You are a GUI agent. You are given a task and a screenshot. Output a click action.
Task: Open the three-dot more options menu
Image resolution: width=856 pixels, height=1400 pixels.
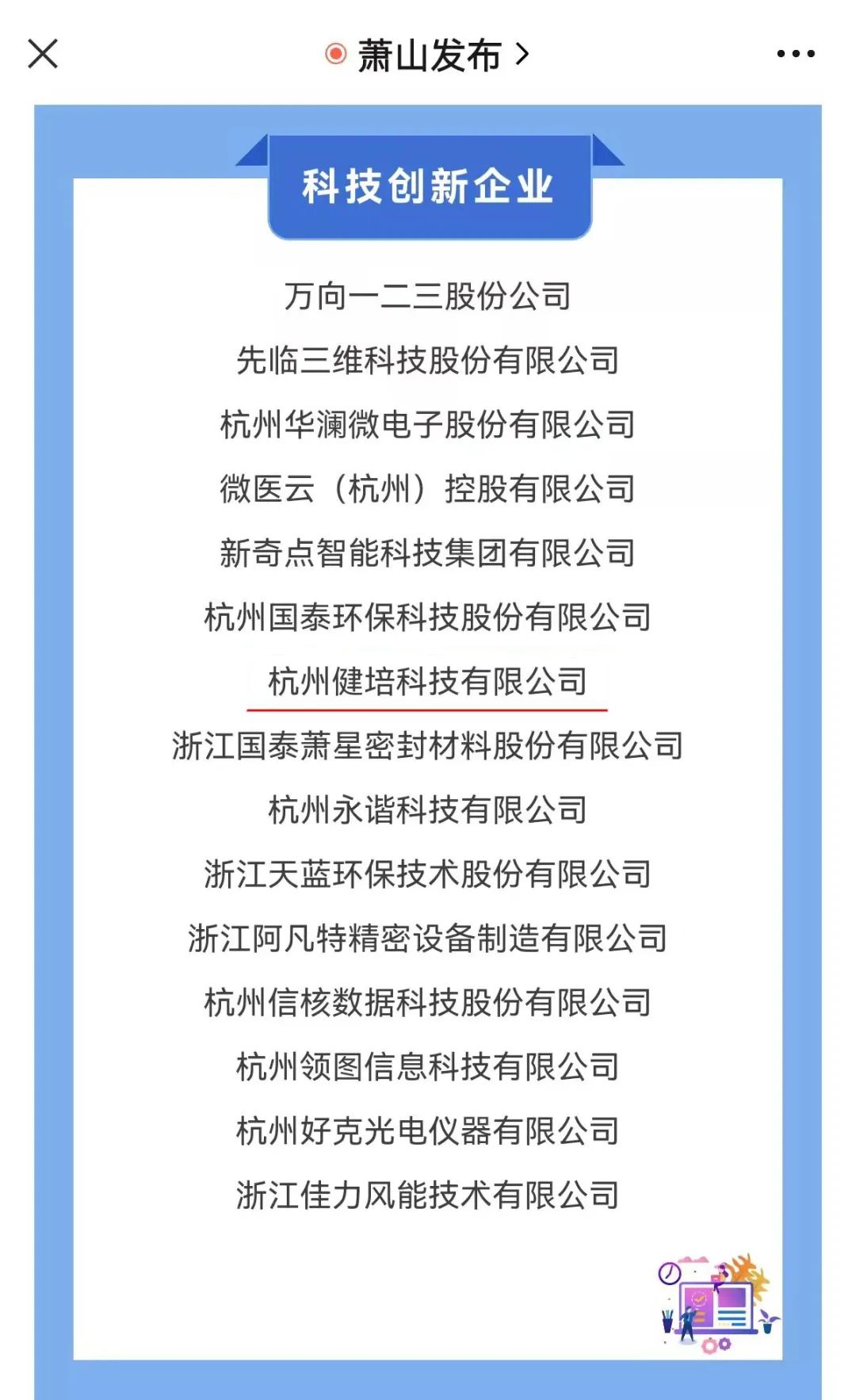(x=795, y=55)
